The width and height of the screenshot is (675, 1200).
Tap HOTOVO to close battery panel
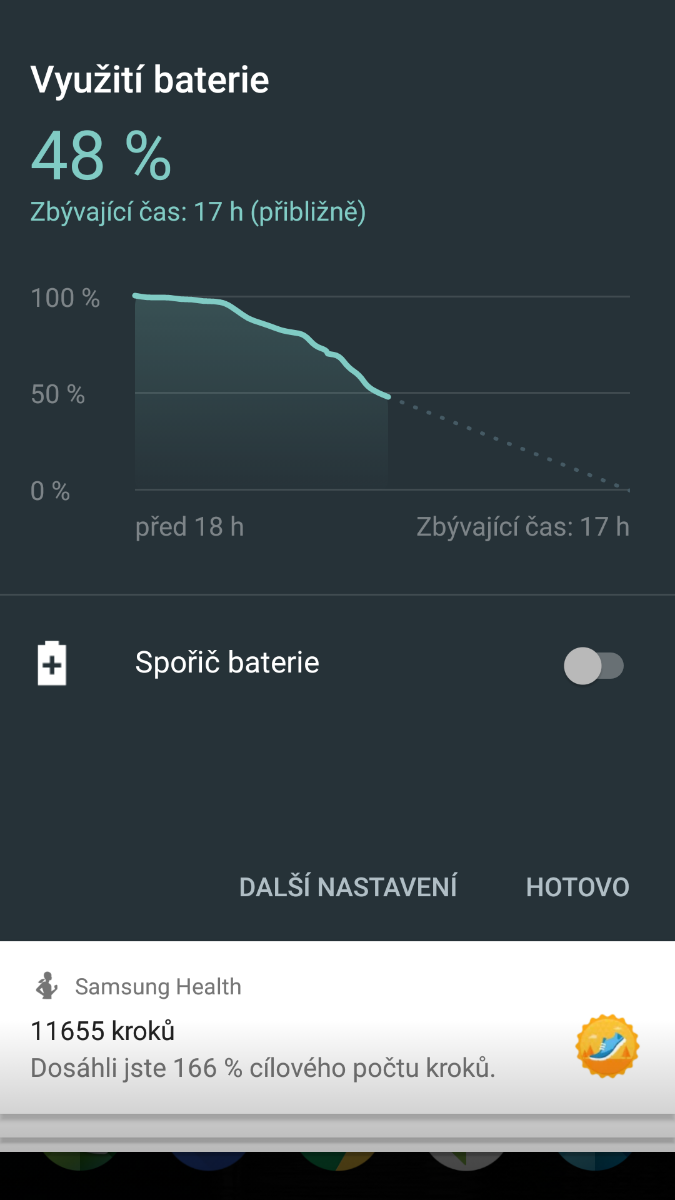point(577,887)
